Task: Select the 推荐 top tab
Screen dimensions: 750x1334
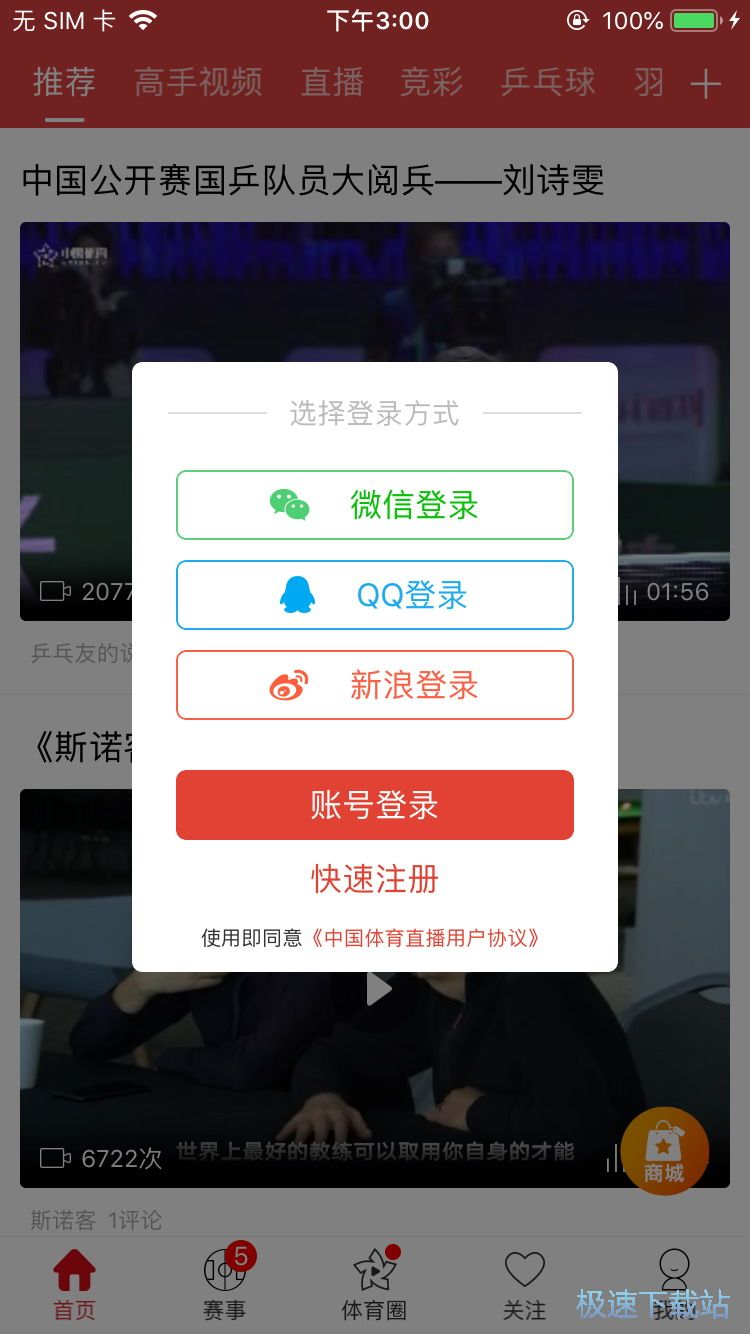Action: [x=64, y=82]
